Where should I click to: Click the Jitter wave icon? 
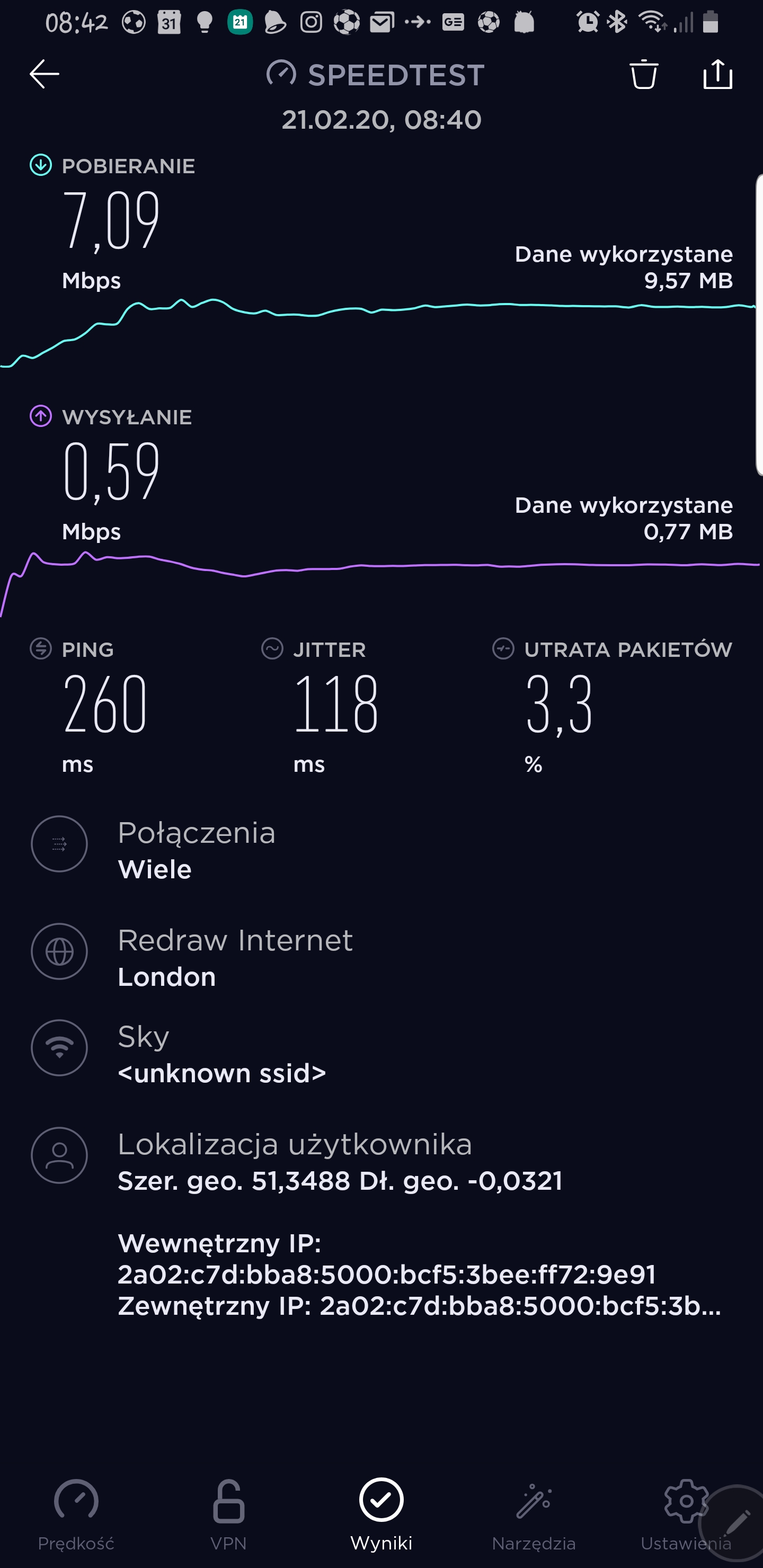pyautogui.click(x=272, y=649)
